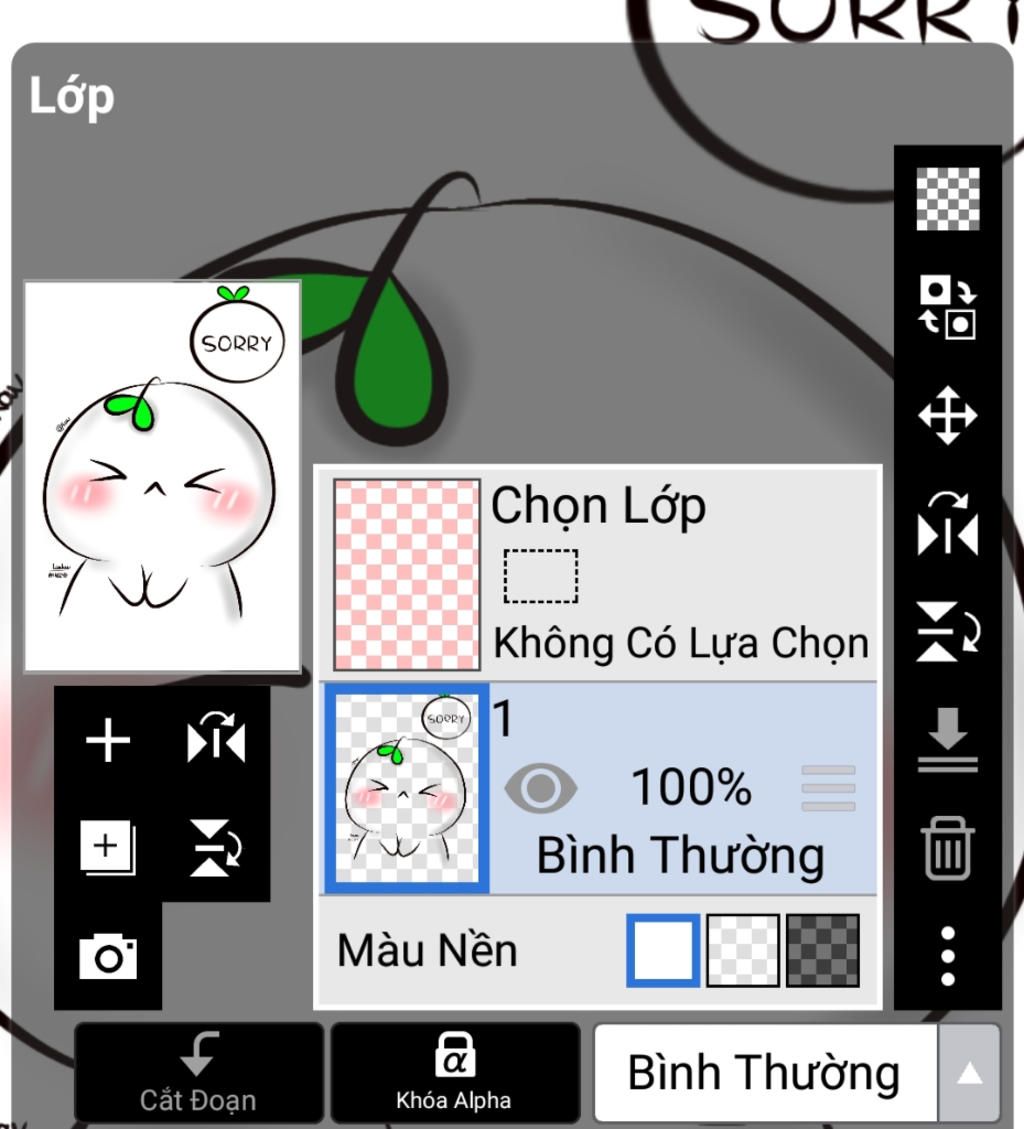
Task: Tap the reorder handle of layer 1
Action: [828, 788]
